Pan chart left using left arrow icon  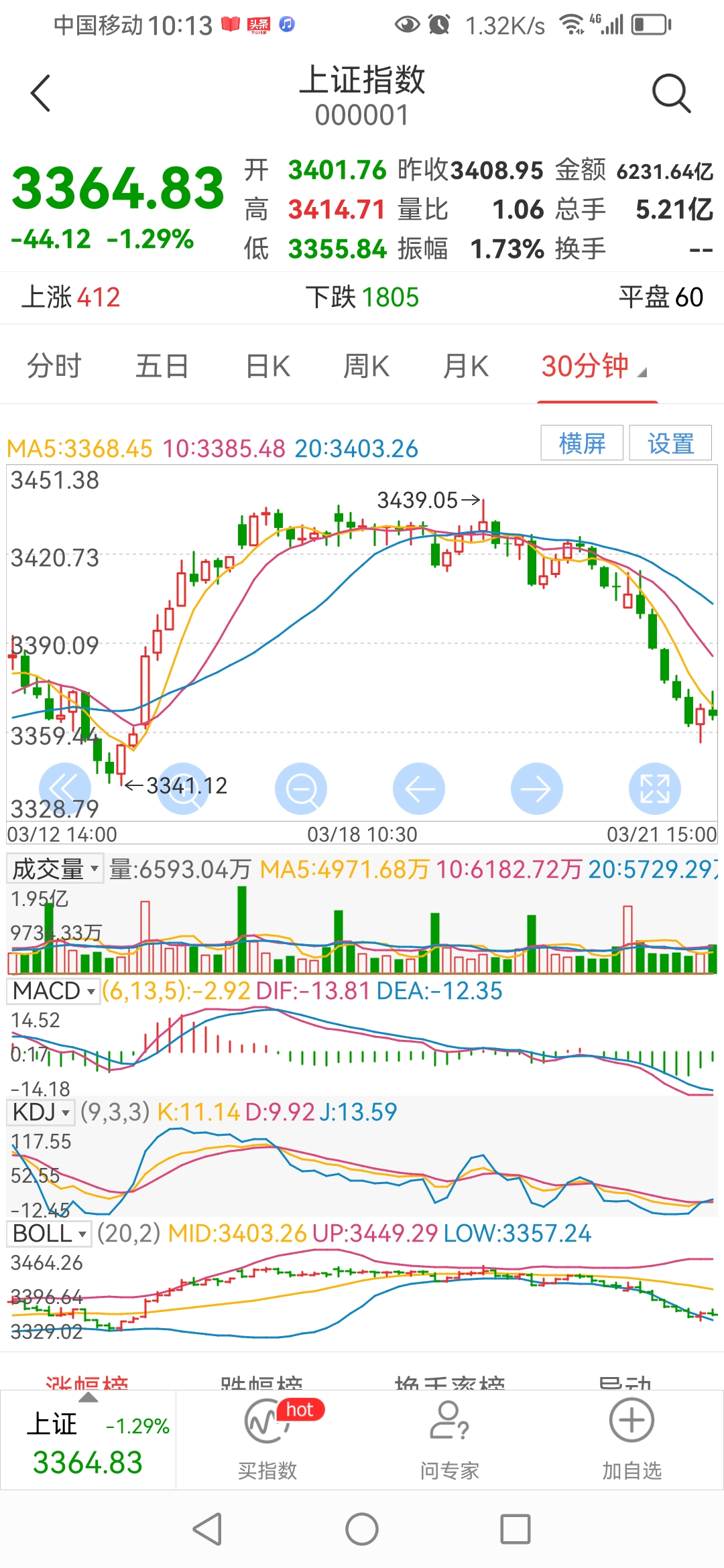point(418,789)
